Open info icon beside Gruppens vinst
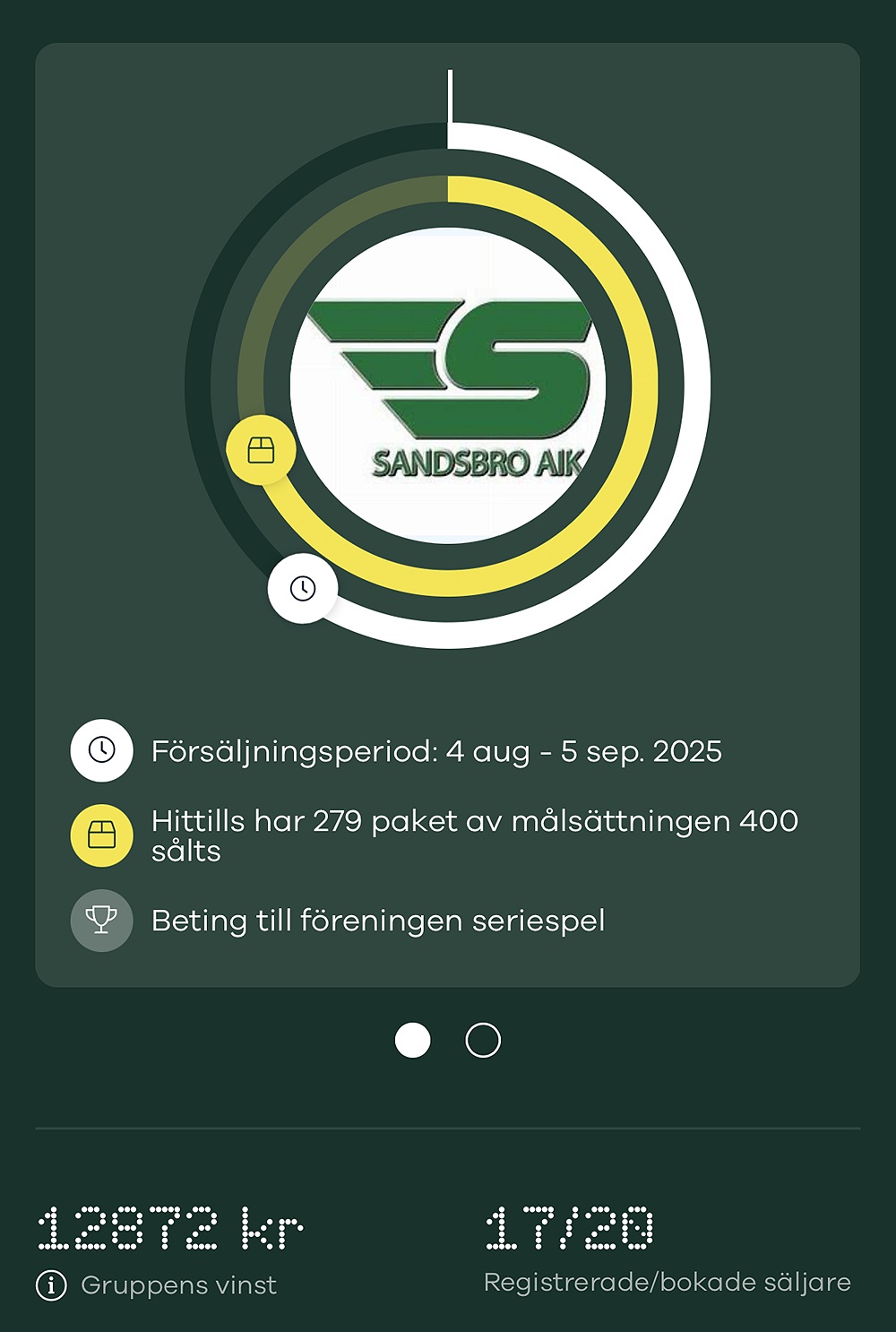The image size is (896, 1332). click(x=51, y=1285)
